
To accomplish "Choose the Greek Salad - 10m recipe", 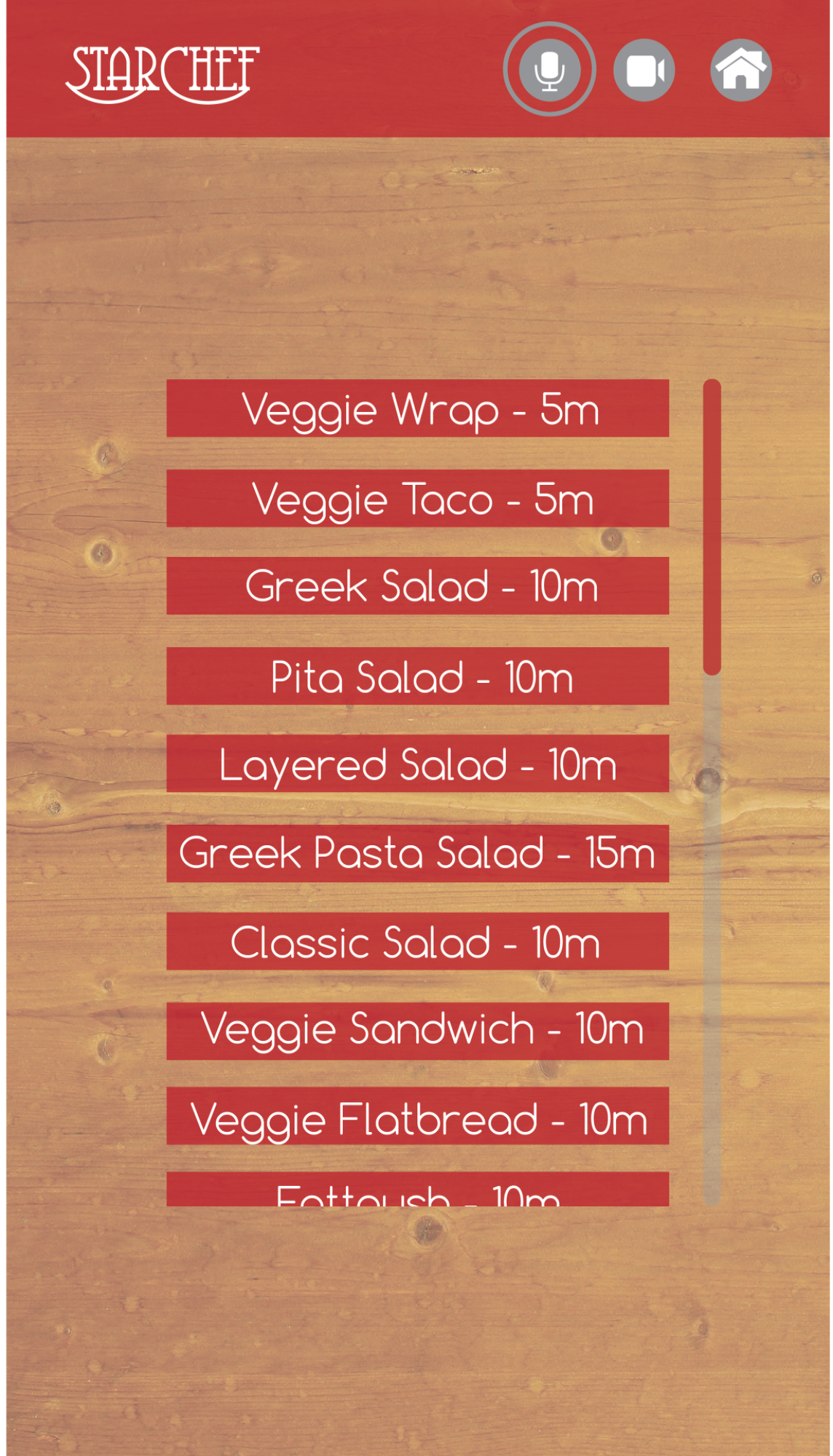I will point(417,585).
